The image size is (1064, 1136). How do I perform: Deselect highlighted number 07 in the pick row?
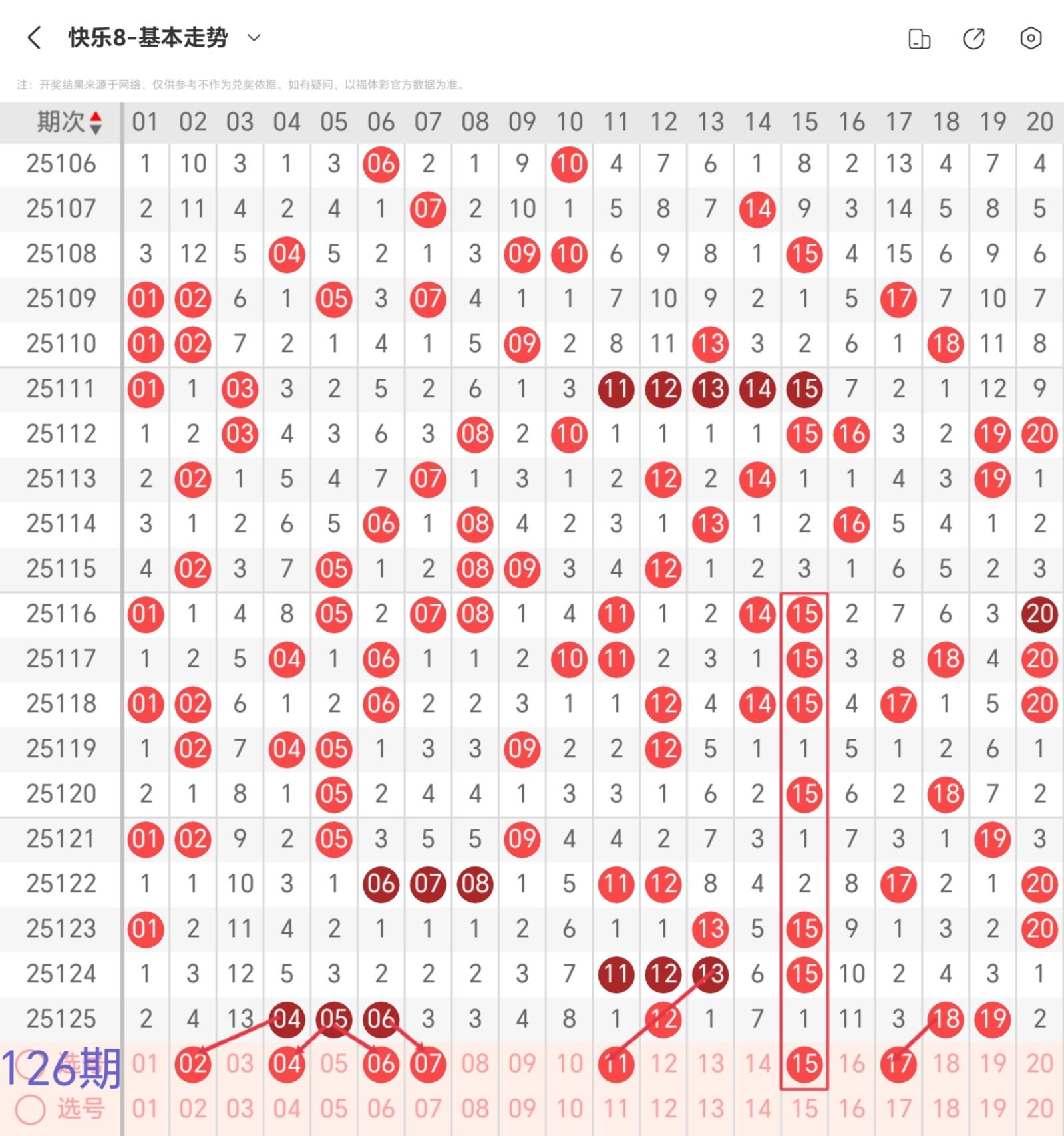pos(428,1063)
